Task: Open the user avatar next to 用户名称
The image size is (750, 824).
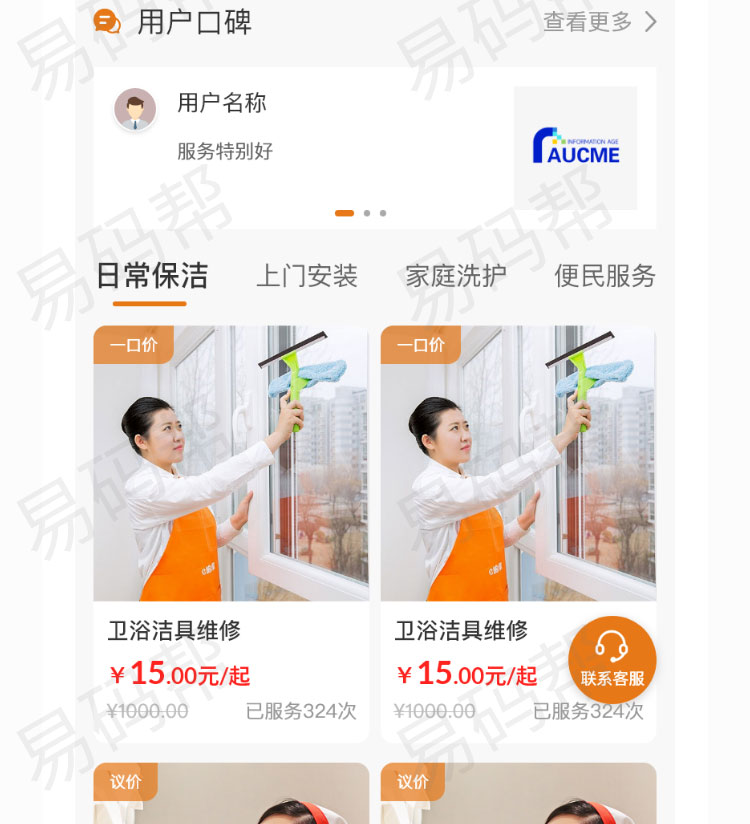Action: (135, 110)
